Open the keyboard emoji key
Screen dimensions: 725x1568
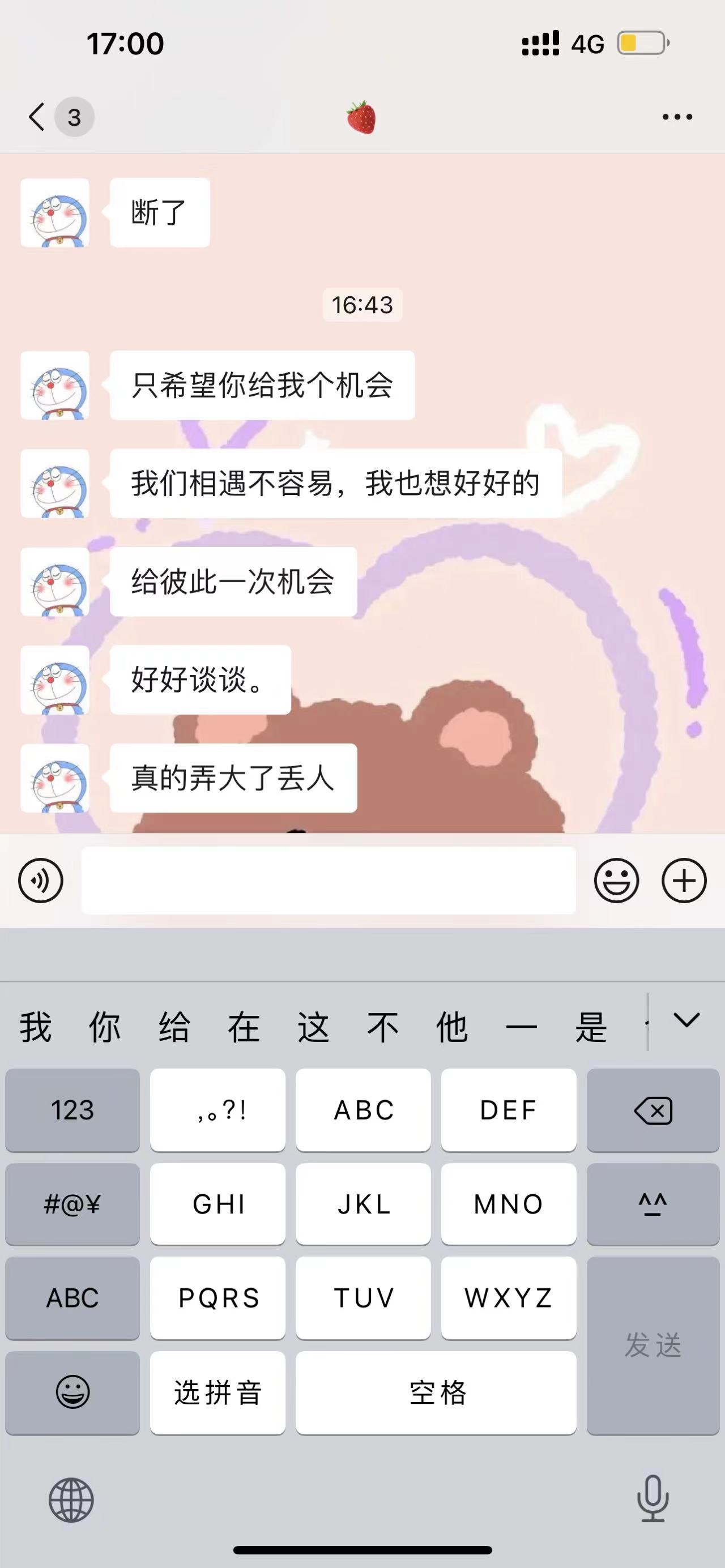(x=72, y=1392)
